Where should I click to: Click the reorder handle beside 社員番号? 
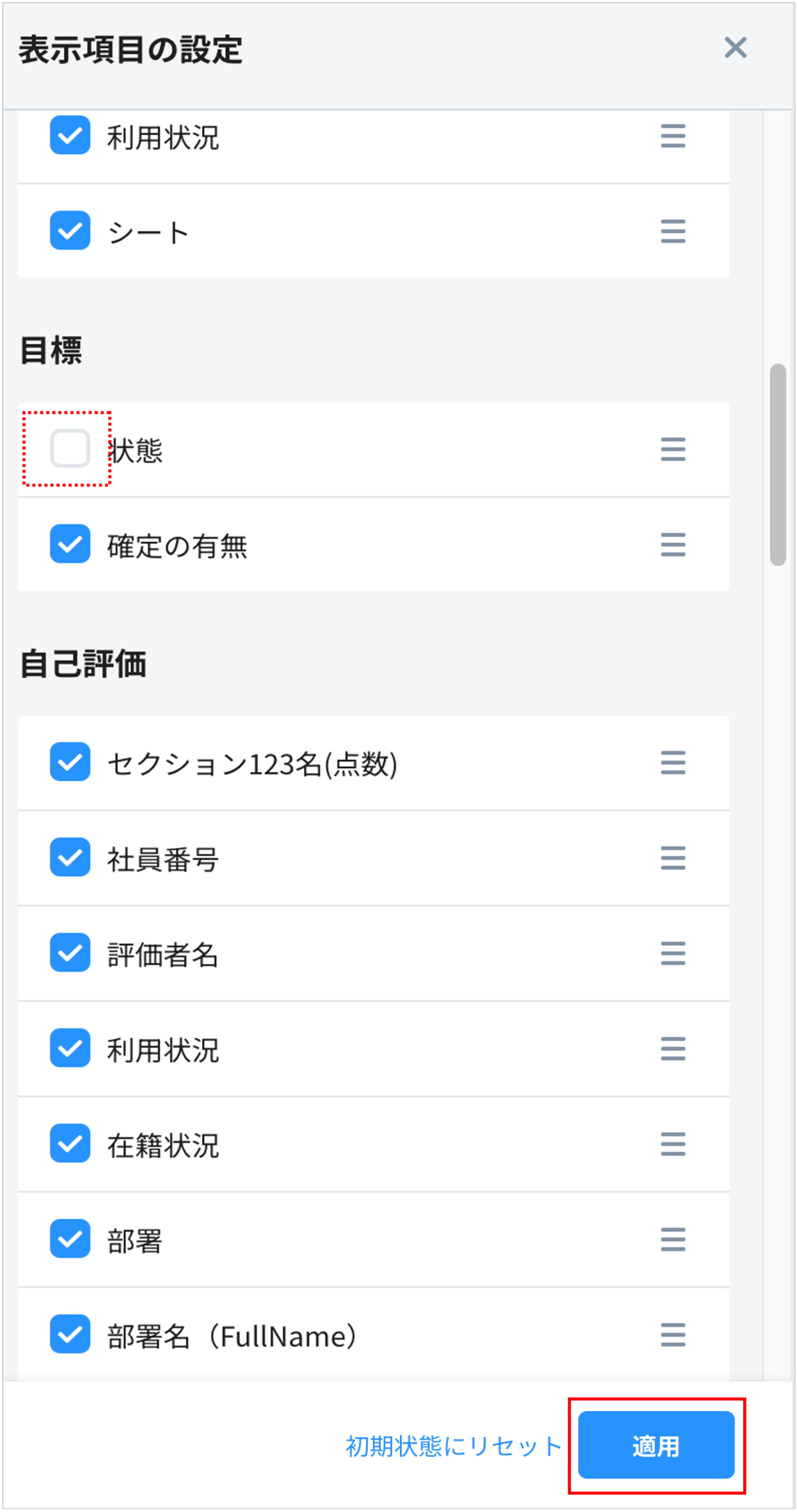[673, 859]
